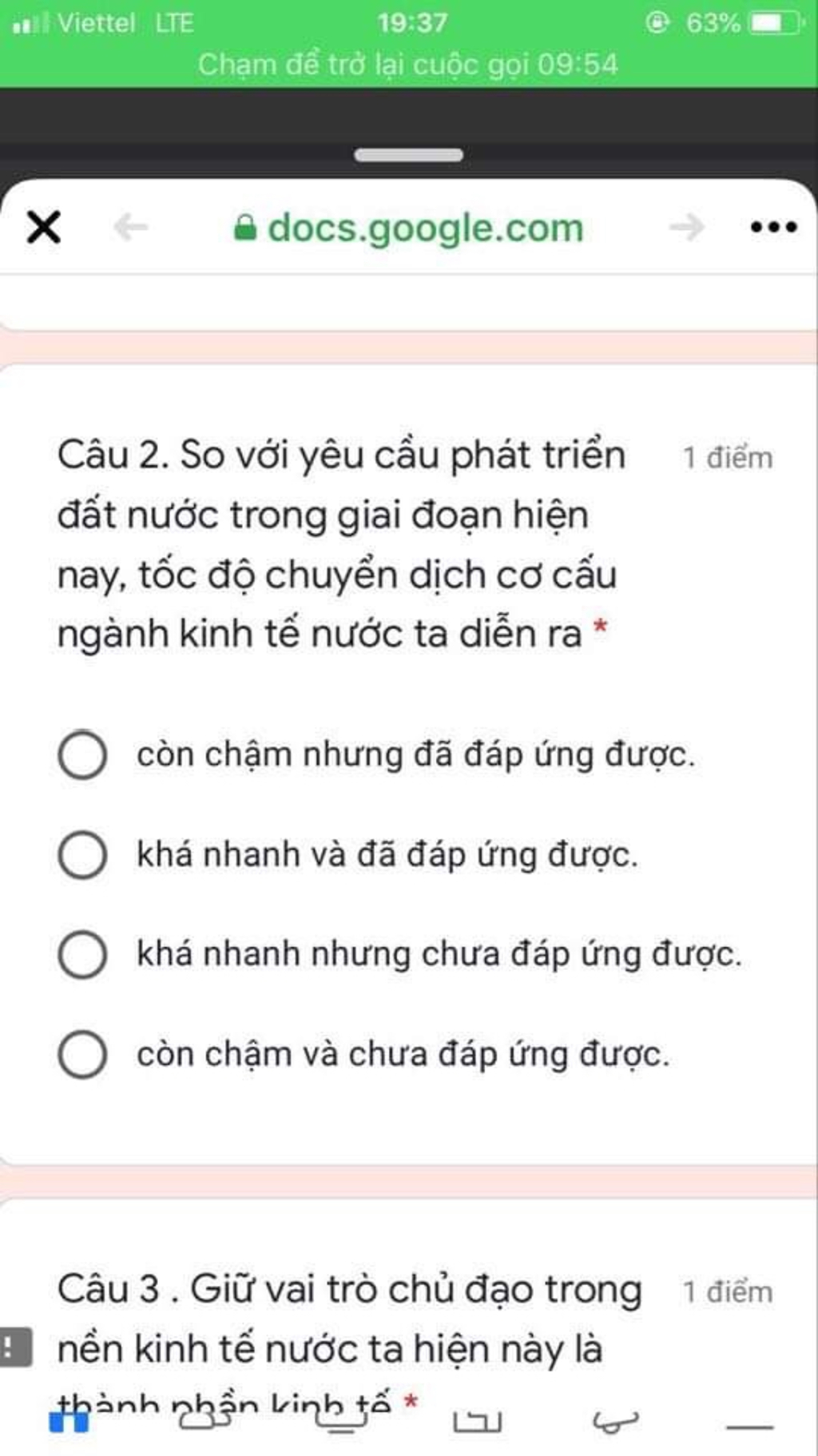Choose "còn chậm và chưa đáp ứng được"

[x=82, y=1054]
